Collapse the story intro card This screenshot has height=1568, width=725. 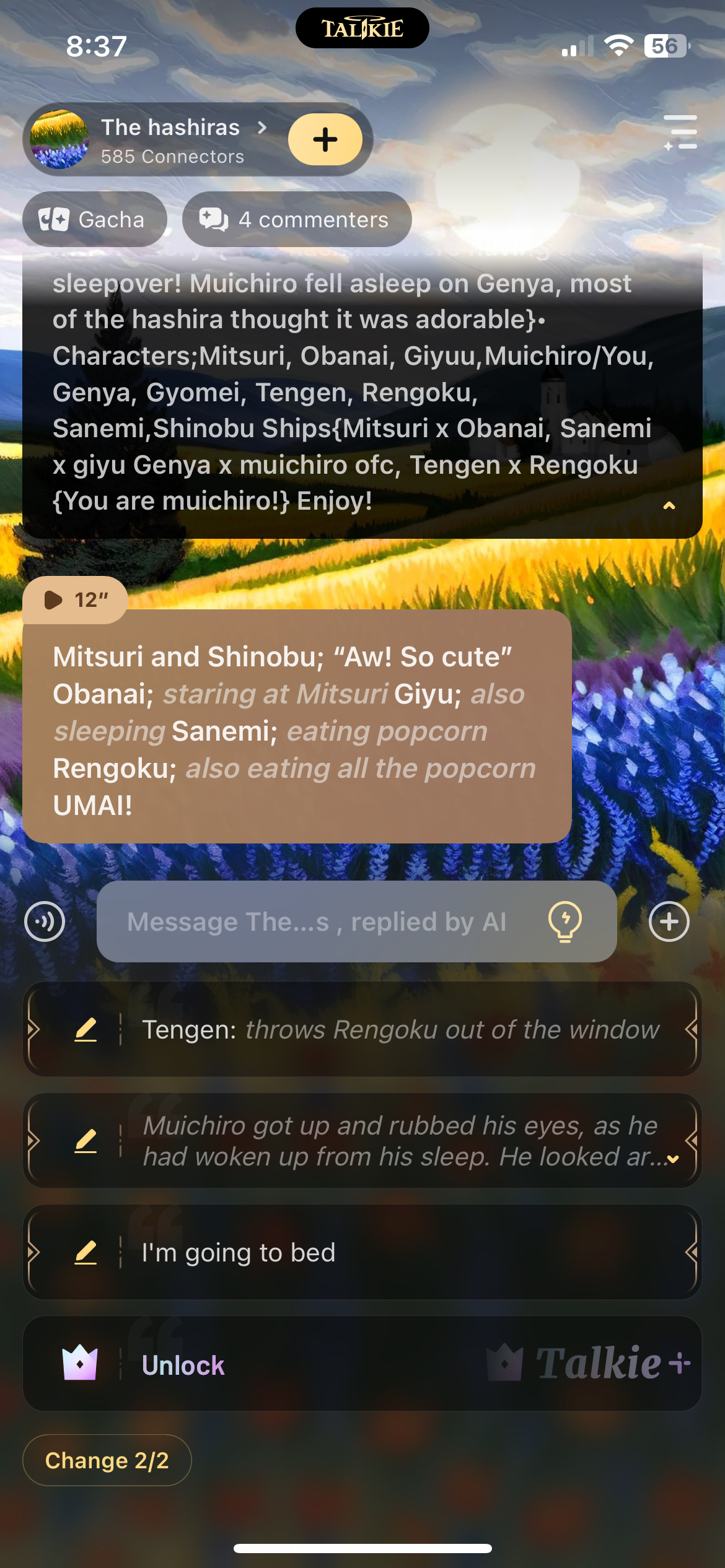click(x=669, y=506)
